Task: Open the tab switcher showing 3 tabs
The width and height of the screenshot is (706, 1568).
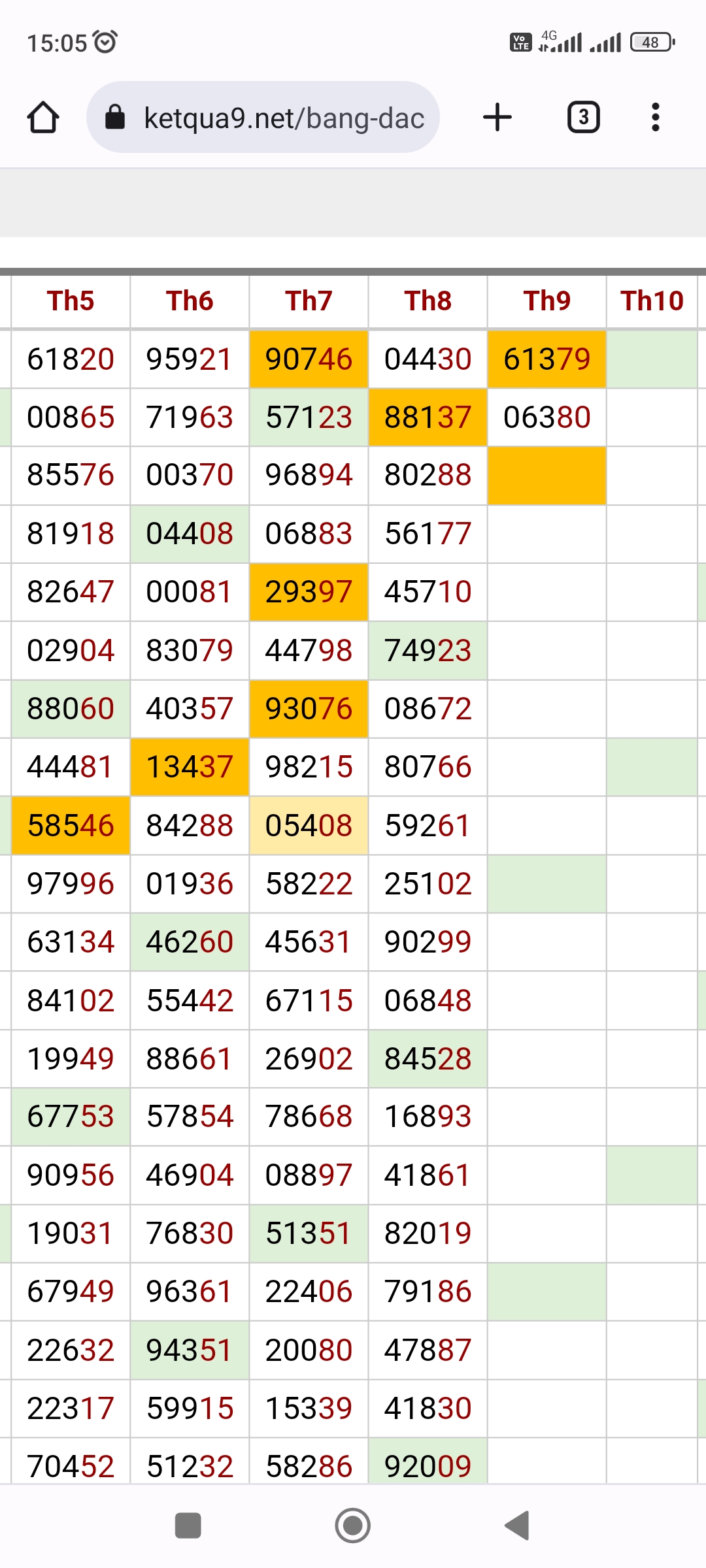Action: point(583,118)
